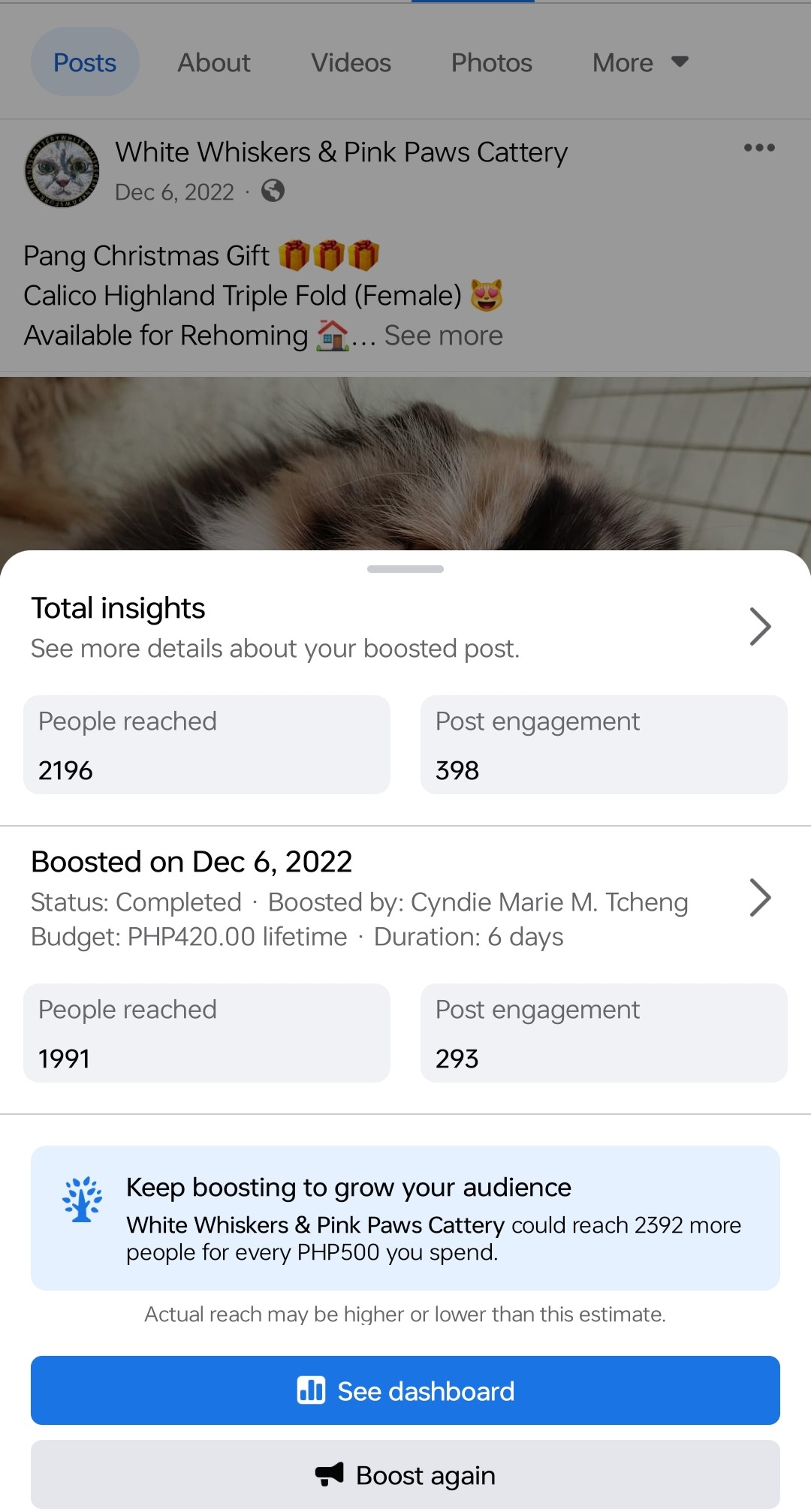Tap the See dashboard button
The width and height of the screenshot is (811, 1512).
pos(405,1390)
